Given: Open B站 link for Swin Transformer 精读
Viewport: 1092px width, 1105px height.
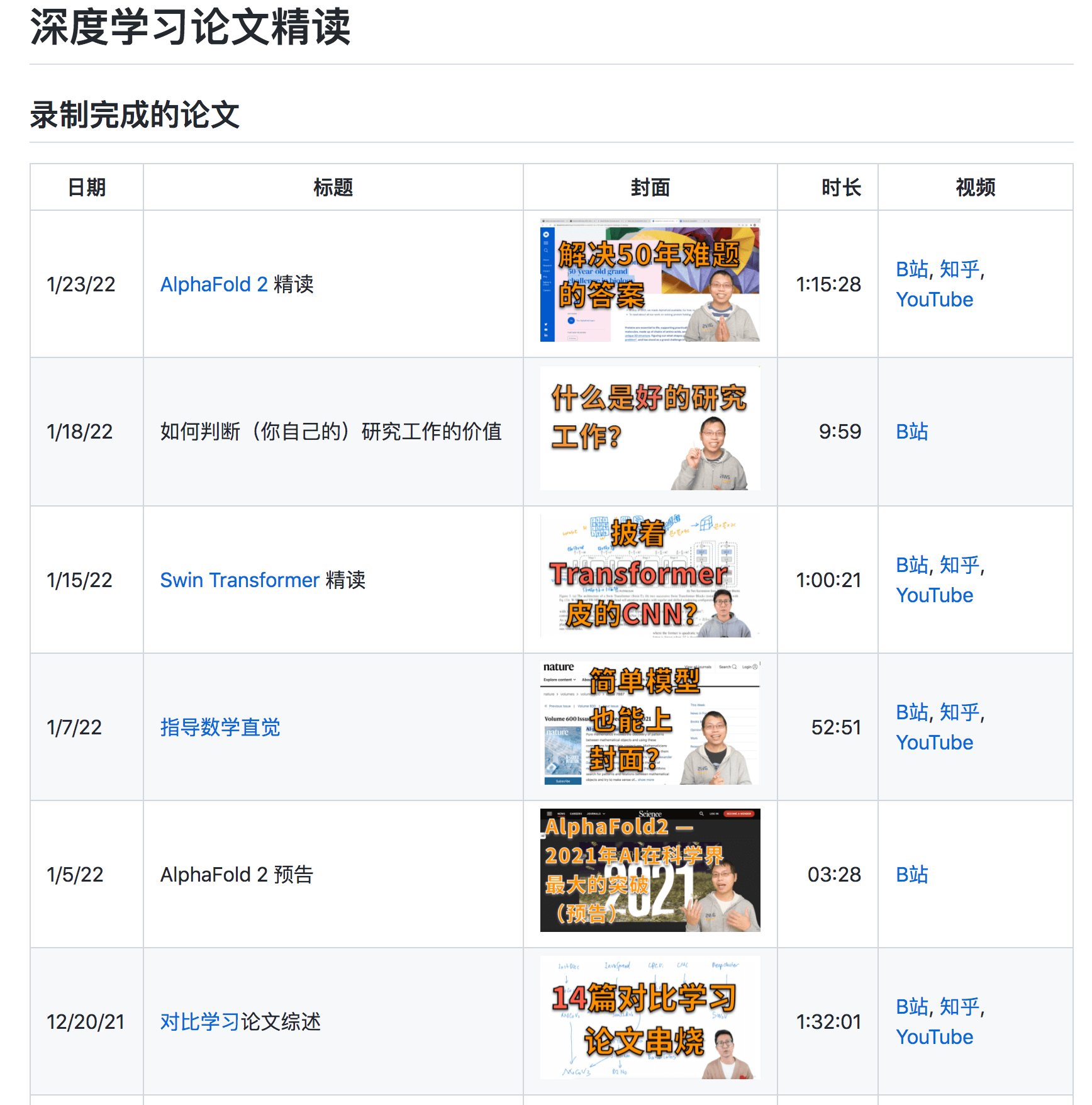Looking at the screenshot, I should click(911, 565).
